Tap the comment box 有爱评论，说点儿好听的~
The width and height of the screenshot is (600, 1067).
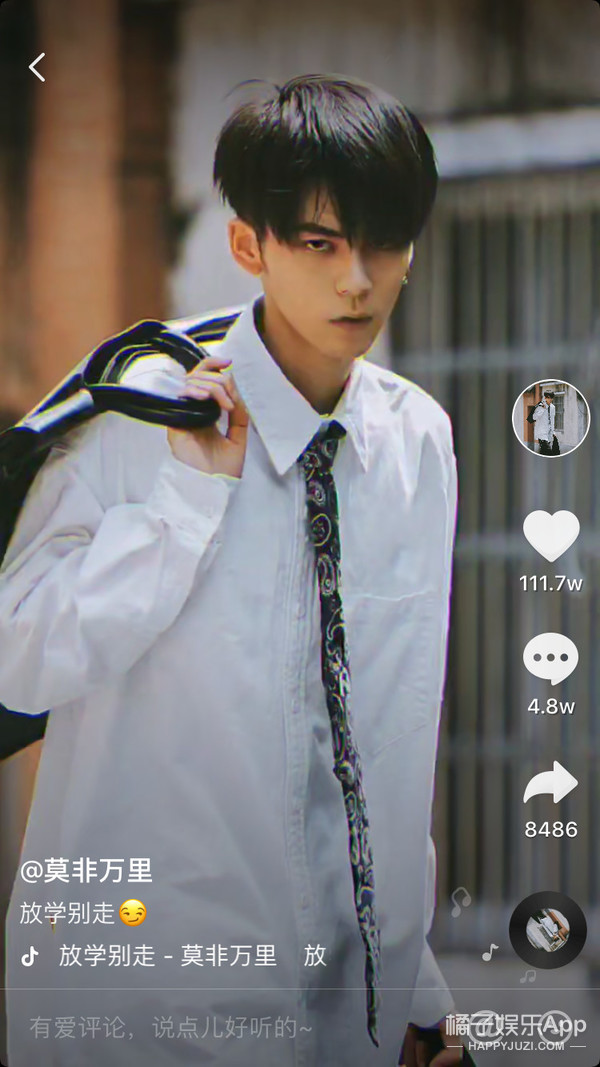170,1027
